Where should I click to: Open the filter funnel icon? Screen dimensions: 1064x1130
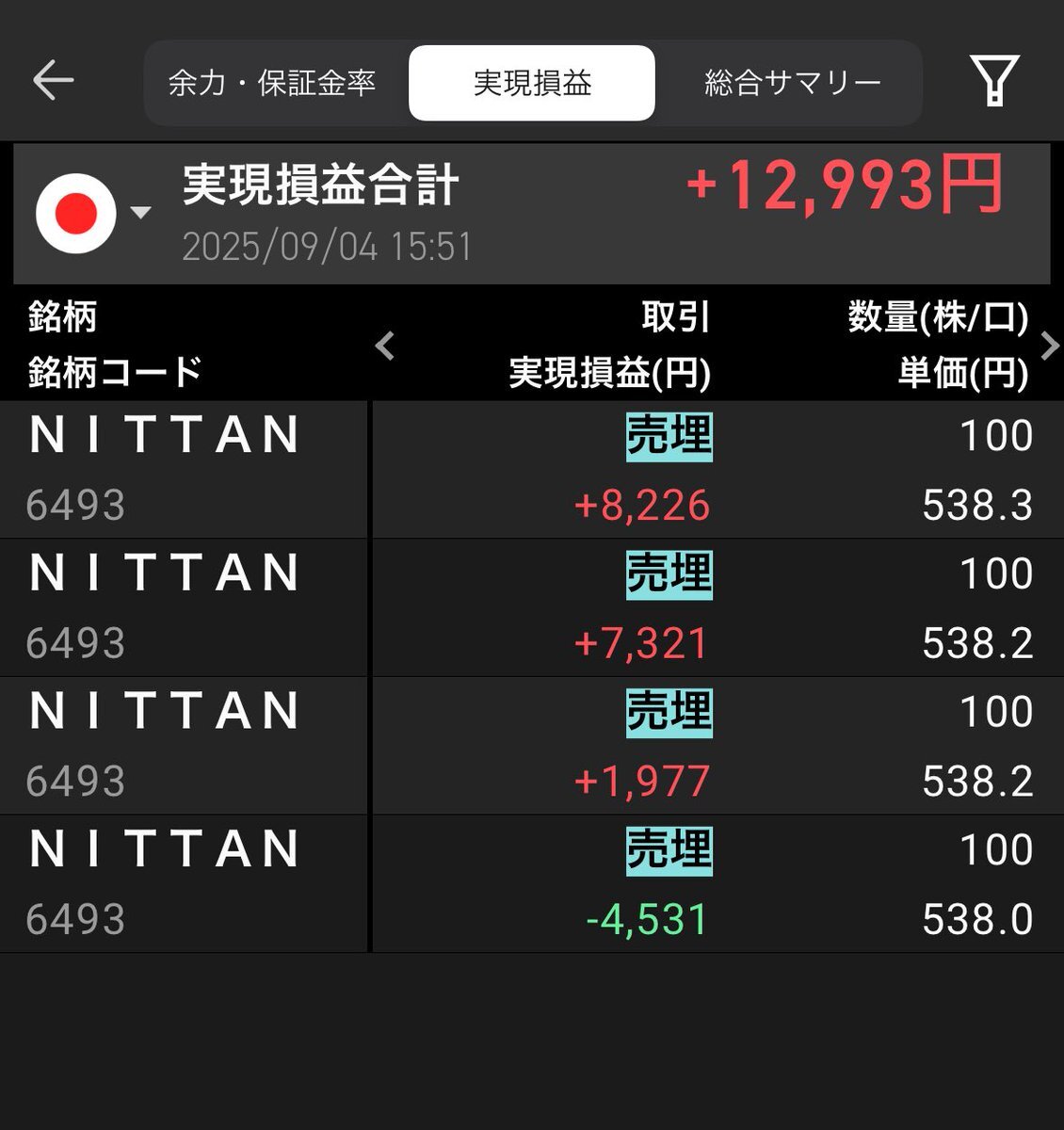993,80
